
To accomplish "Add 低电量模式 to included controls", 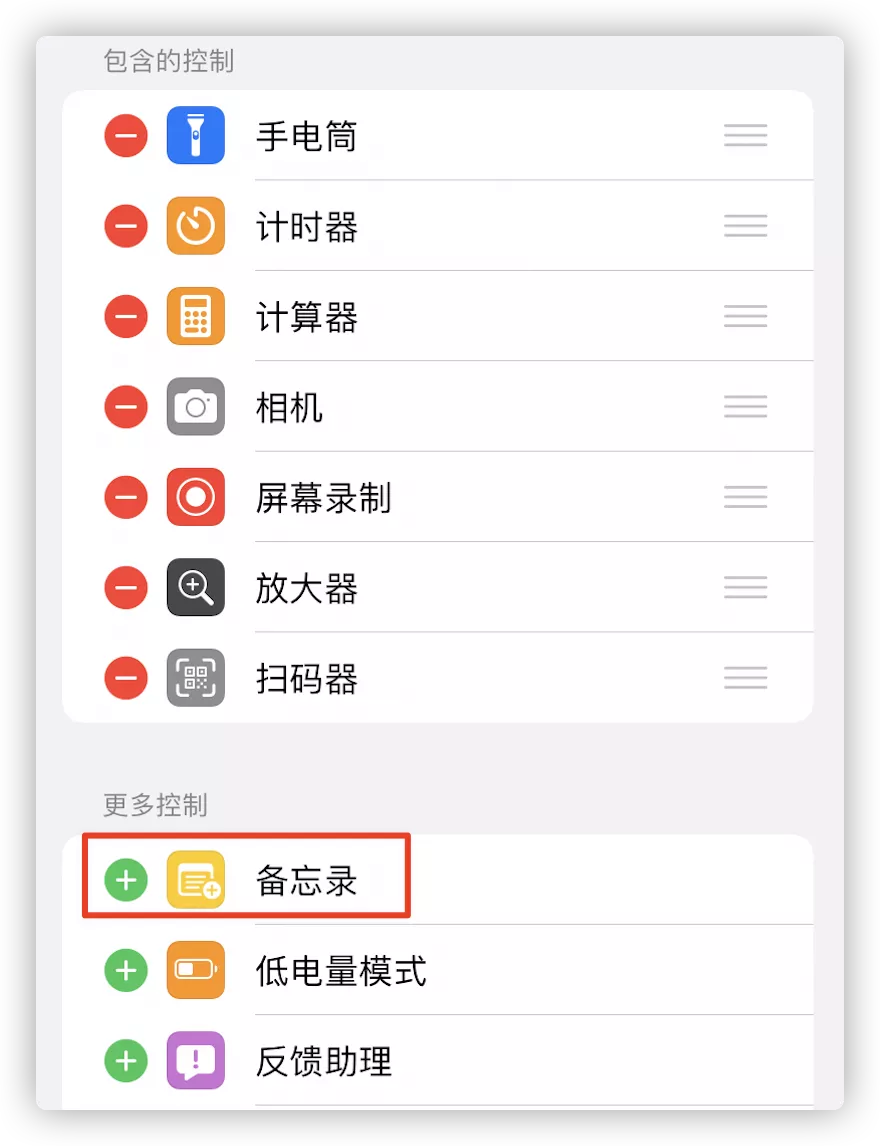I will (x=125, y=969).
